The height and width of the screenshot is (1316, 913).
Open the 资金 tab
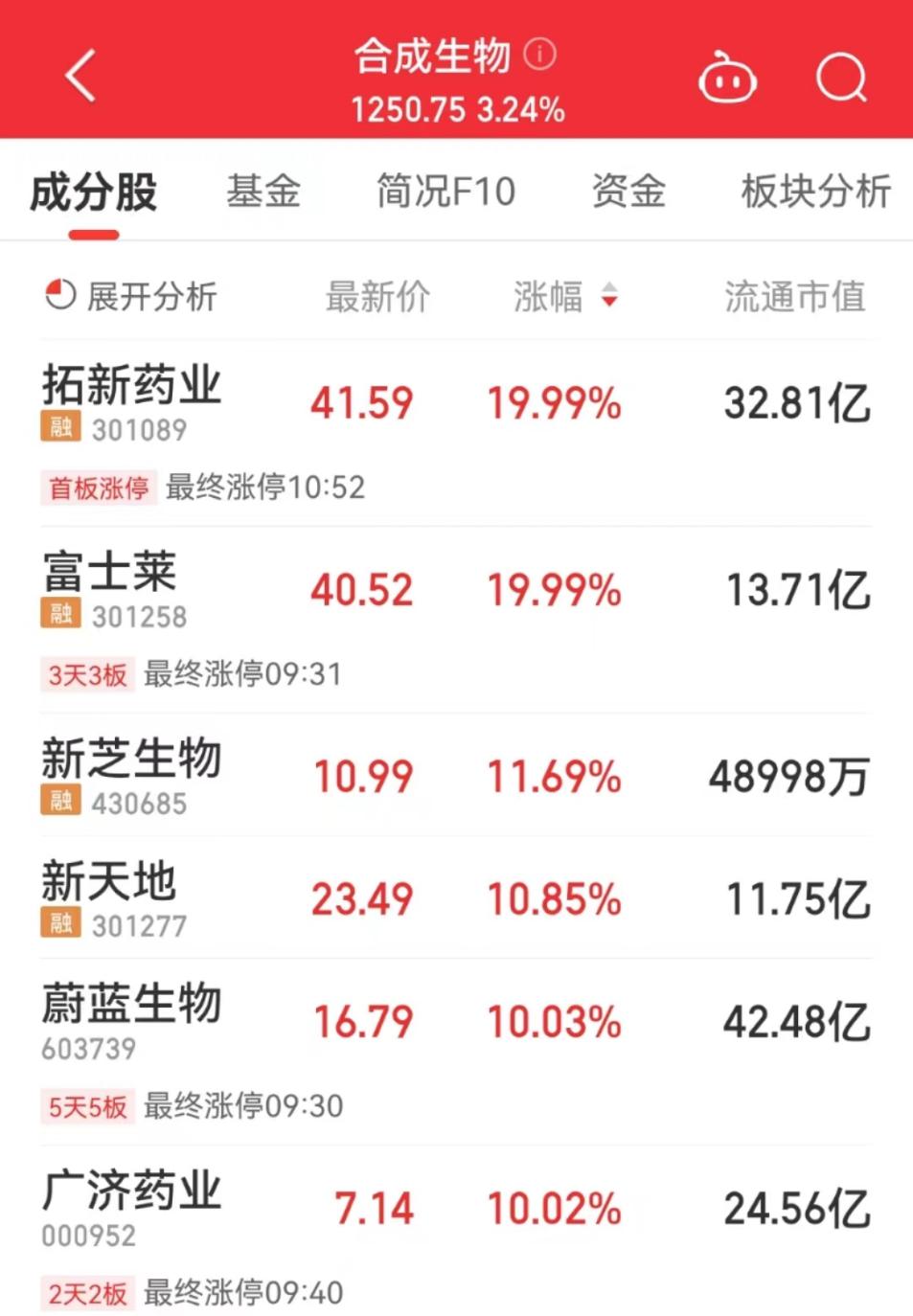pyautogui.click(x=628, y=192)
